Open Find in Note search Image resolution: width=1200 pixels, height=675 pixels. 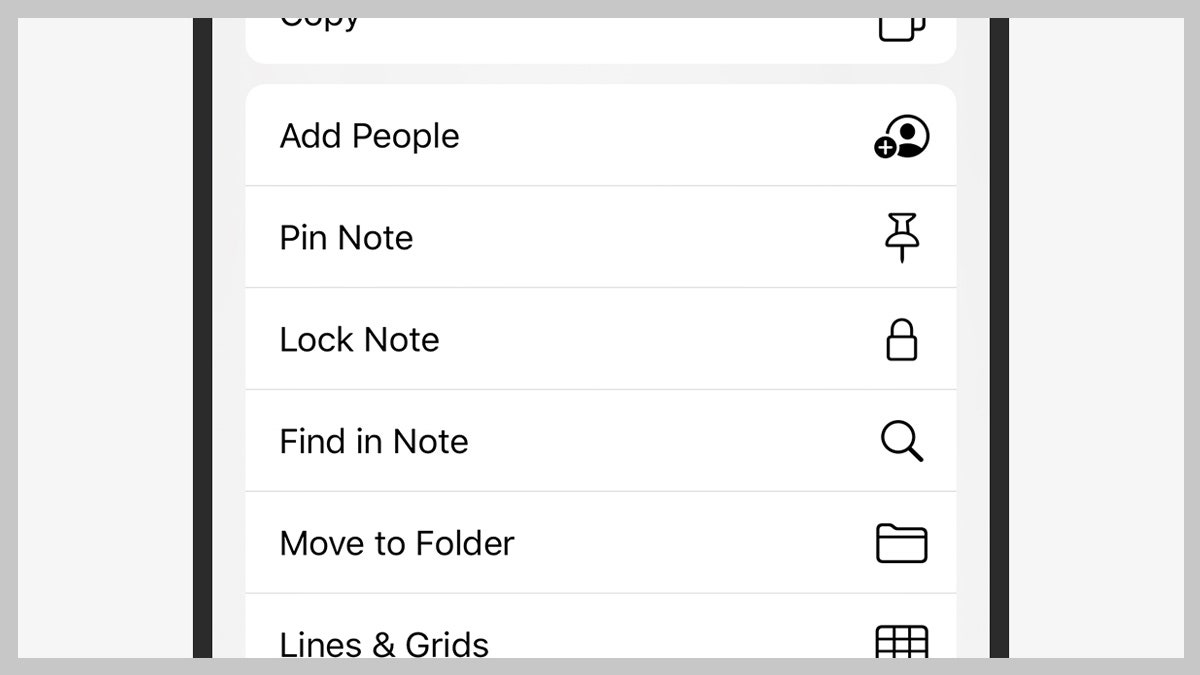[600, 441]
